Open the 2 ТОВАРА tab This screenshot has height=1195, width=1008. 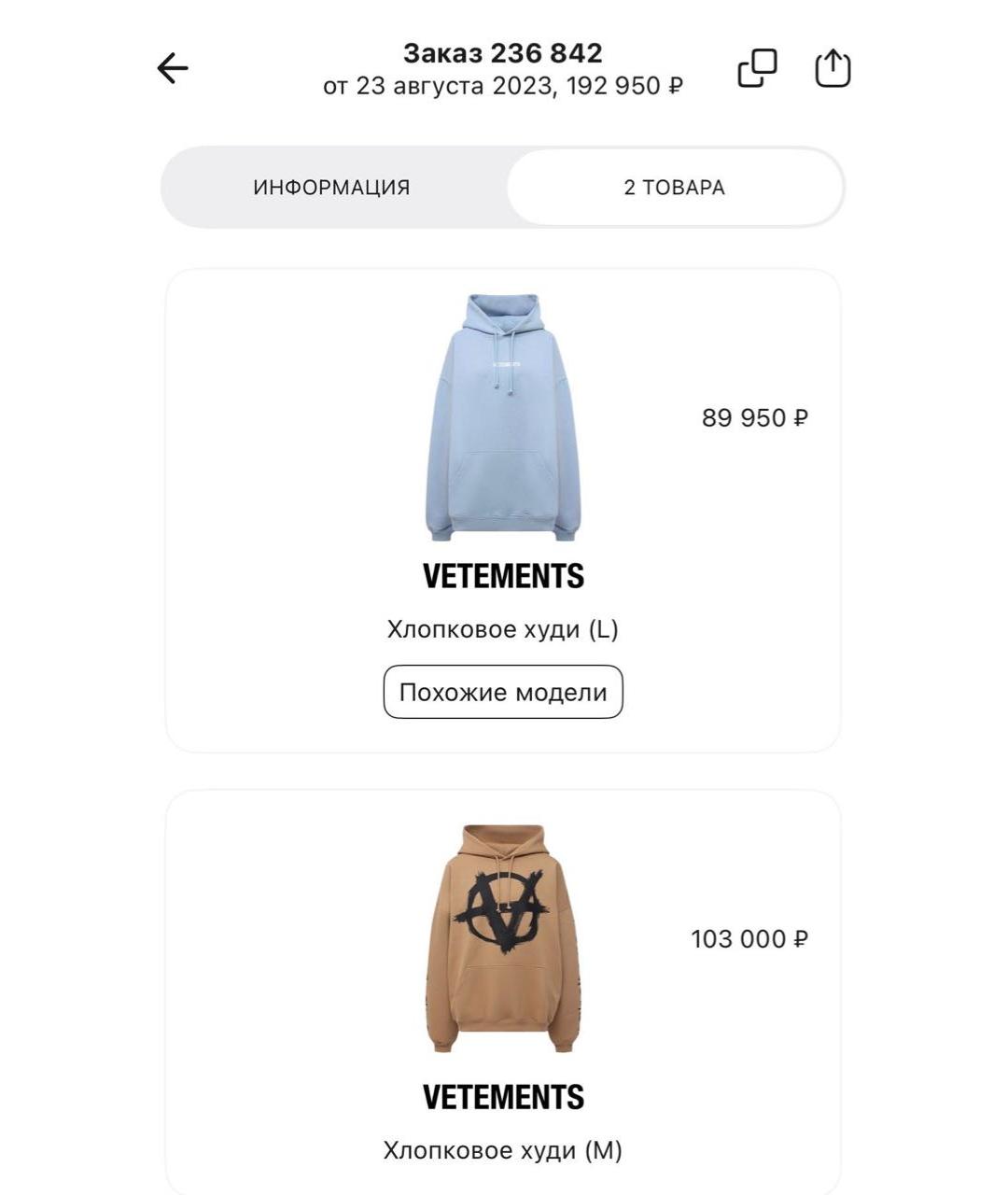tap(674, 187)
